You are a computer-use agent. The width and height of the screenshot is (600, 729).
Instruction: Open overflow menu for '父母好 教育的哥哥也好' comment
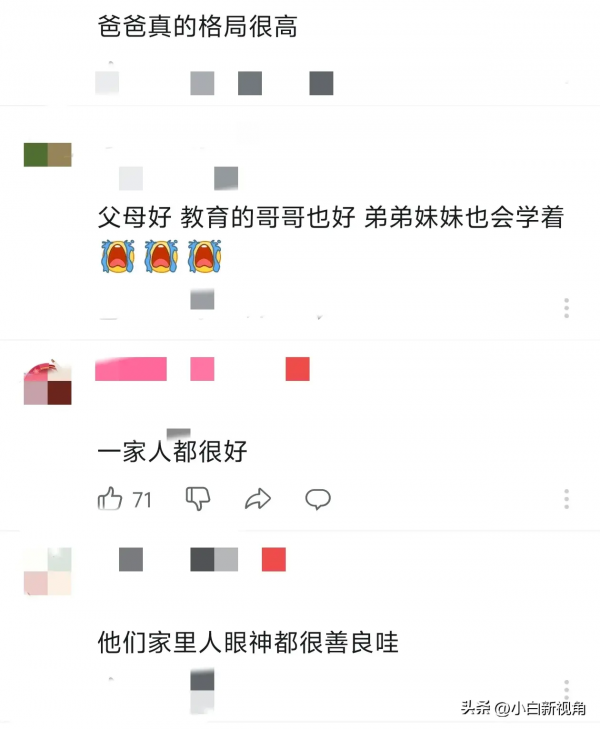click(x=566, y=307)
